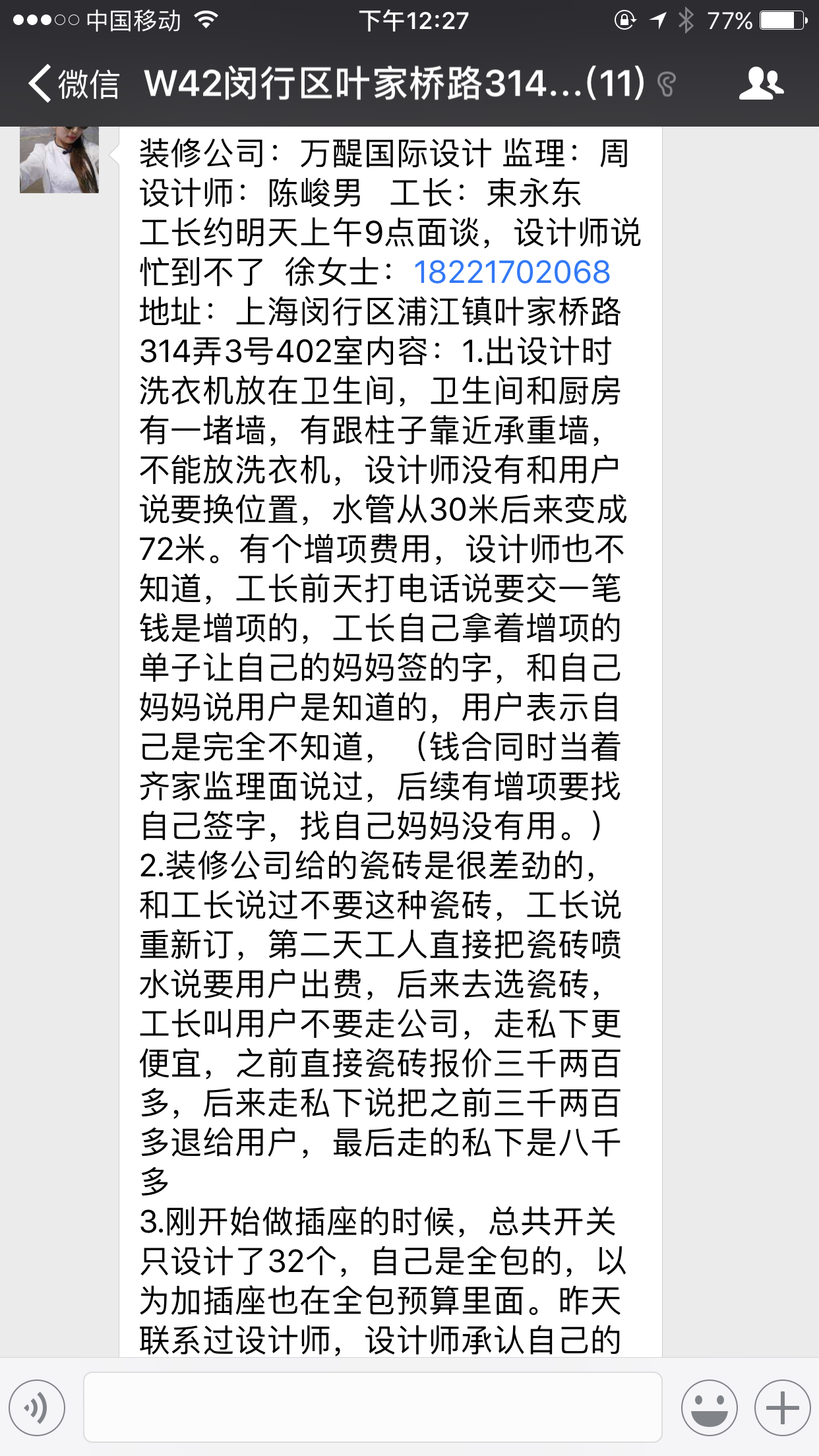Open the plus attachments menu

(782, 1408)
